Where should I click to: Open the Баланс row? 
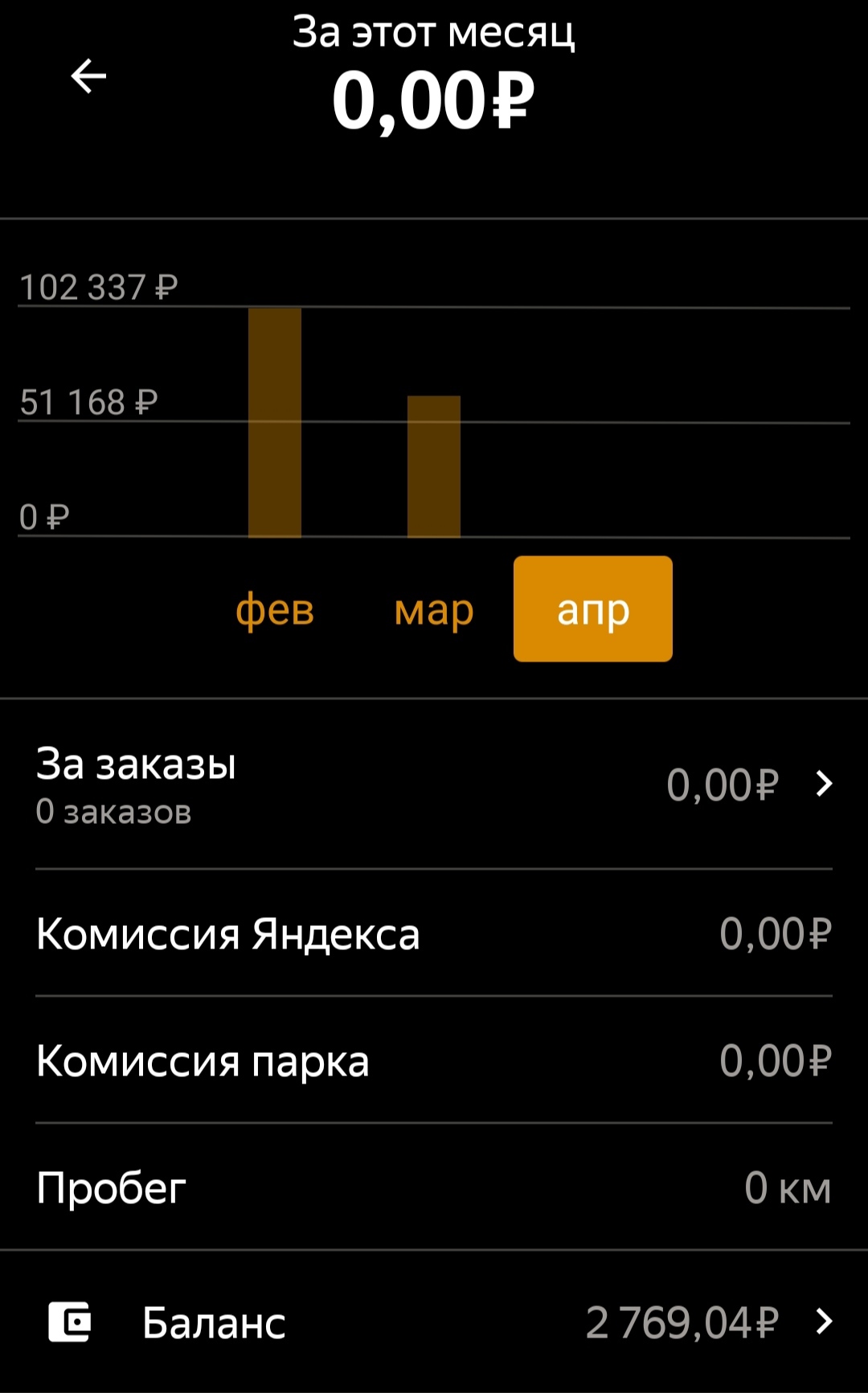pos(434,1321)
